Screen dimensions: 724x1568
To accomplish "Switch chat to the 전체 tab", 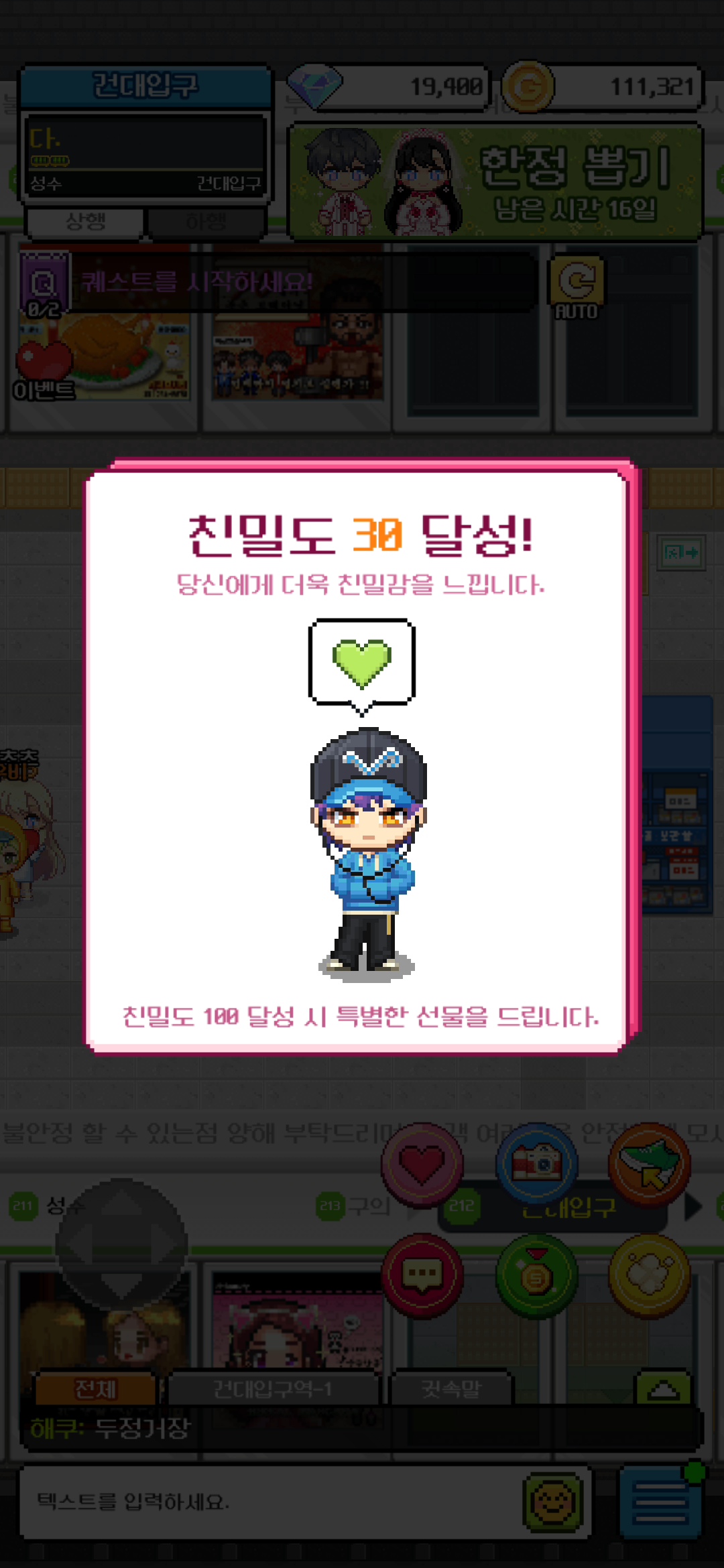I will pos(95,1389).
